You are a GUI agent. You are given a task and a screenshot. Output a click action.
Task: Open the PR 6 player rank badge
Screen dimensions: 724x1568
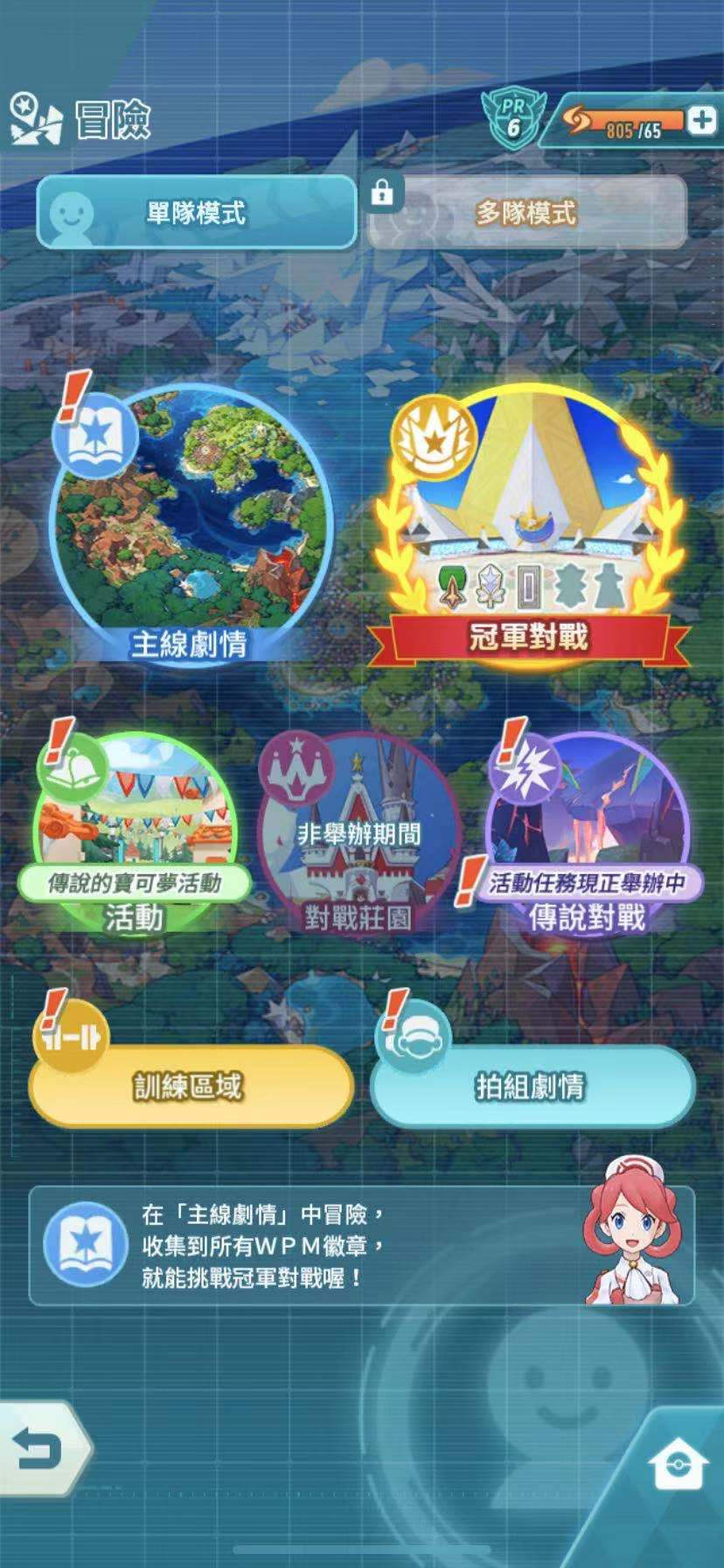[513, 120]
